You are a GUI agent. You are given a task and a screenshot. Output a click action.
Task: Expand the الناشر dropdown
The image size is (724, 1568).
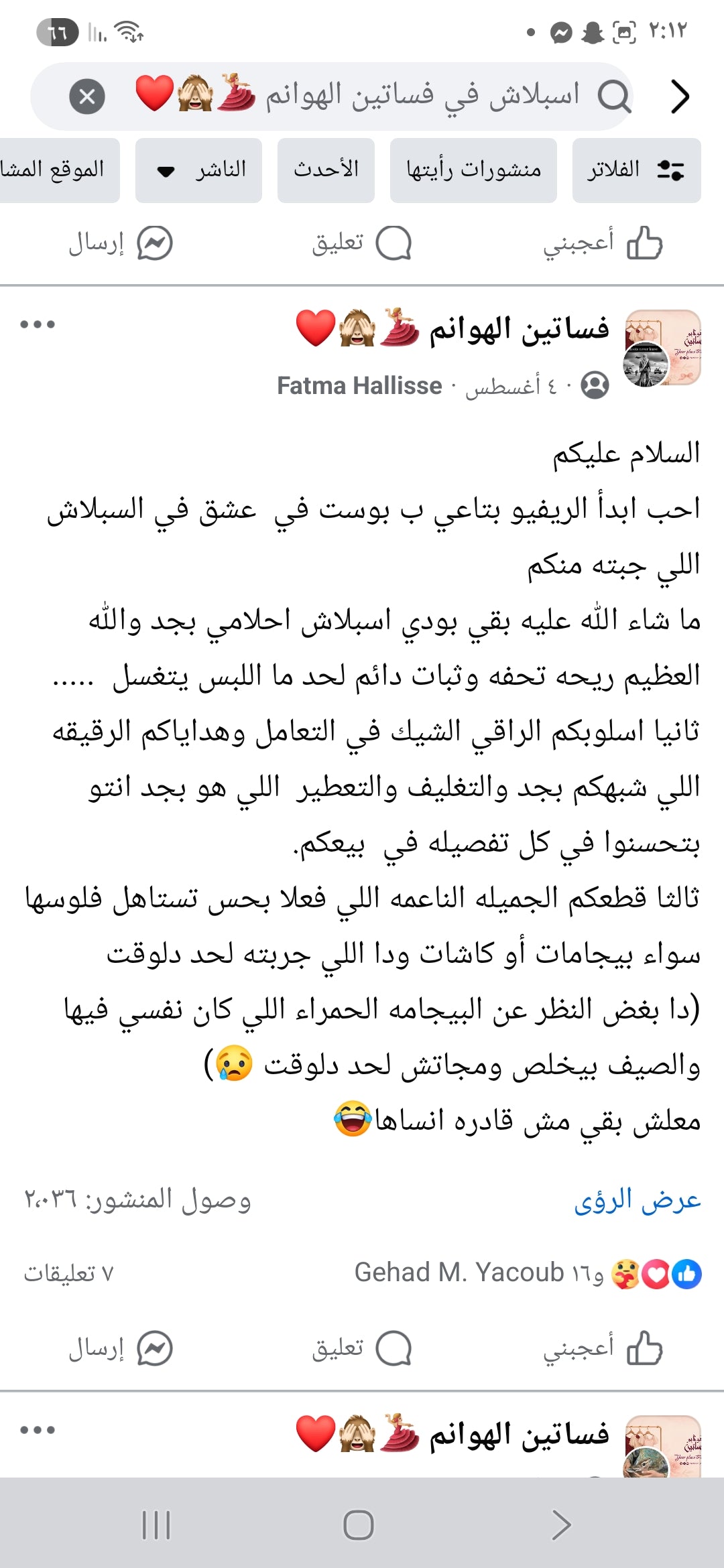click(198, 170)
